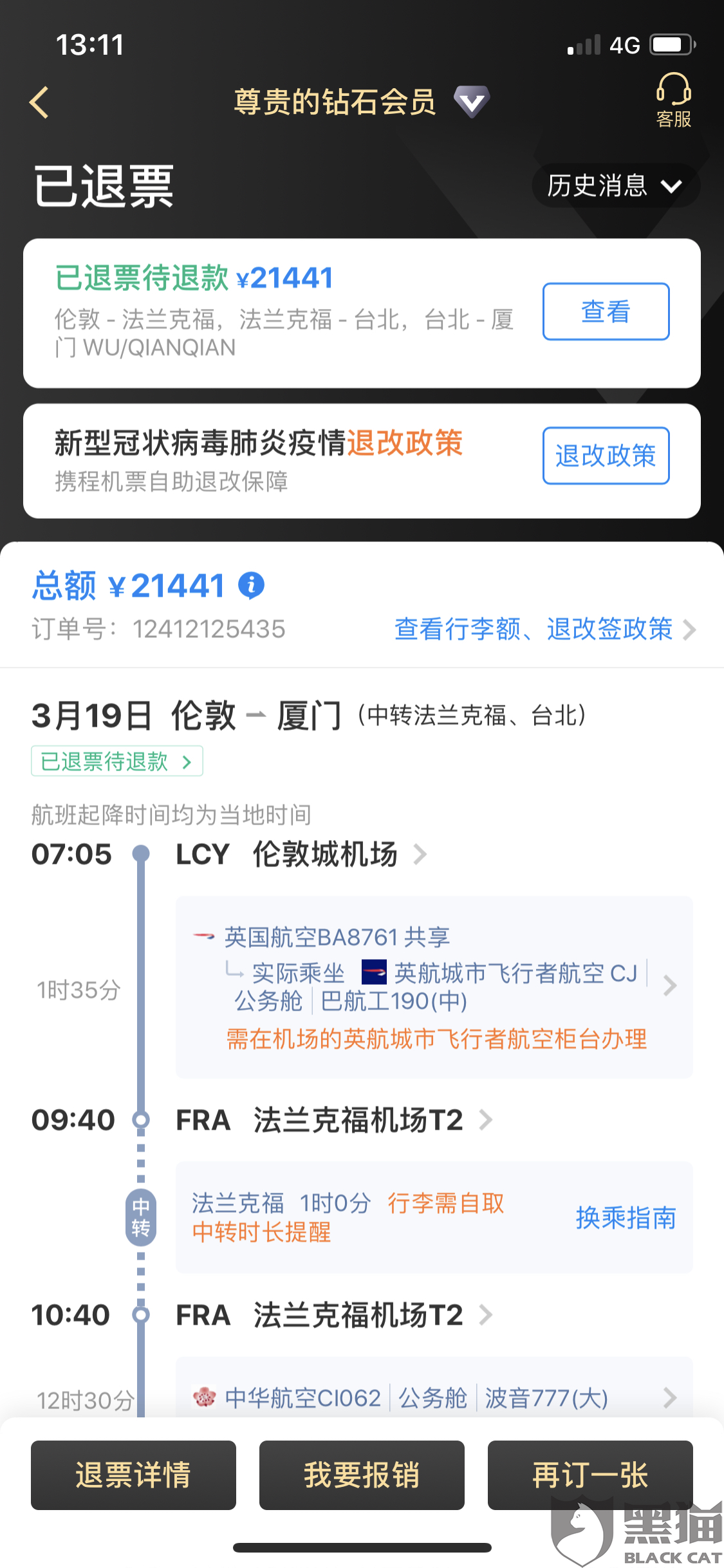Open 英国航空BA8761 flight details
The image size is (724, 1568).
pos(434,987)
